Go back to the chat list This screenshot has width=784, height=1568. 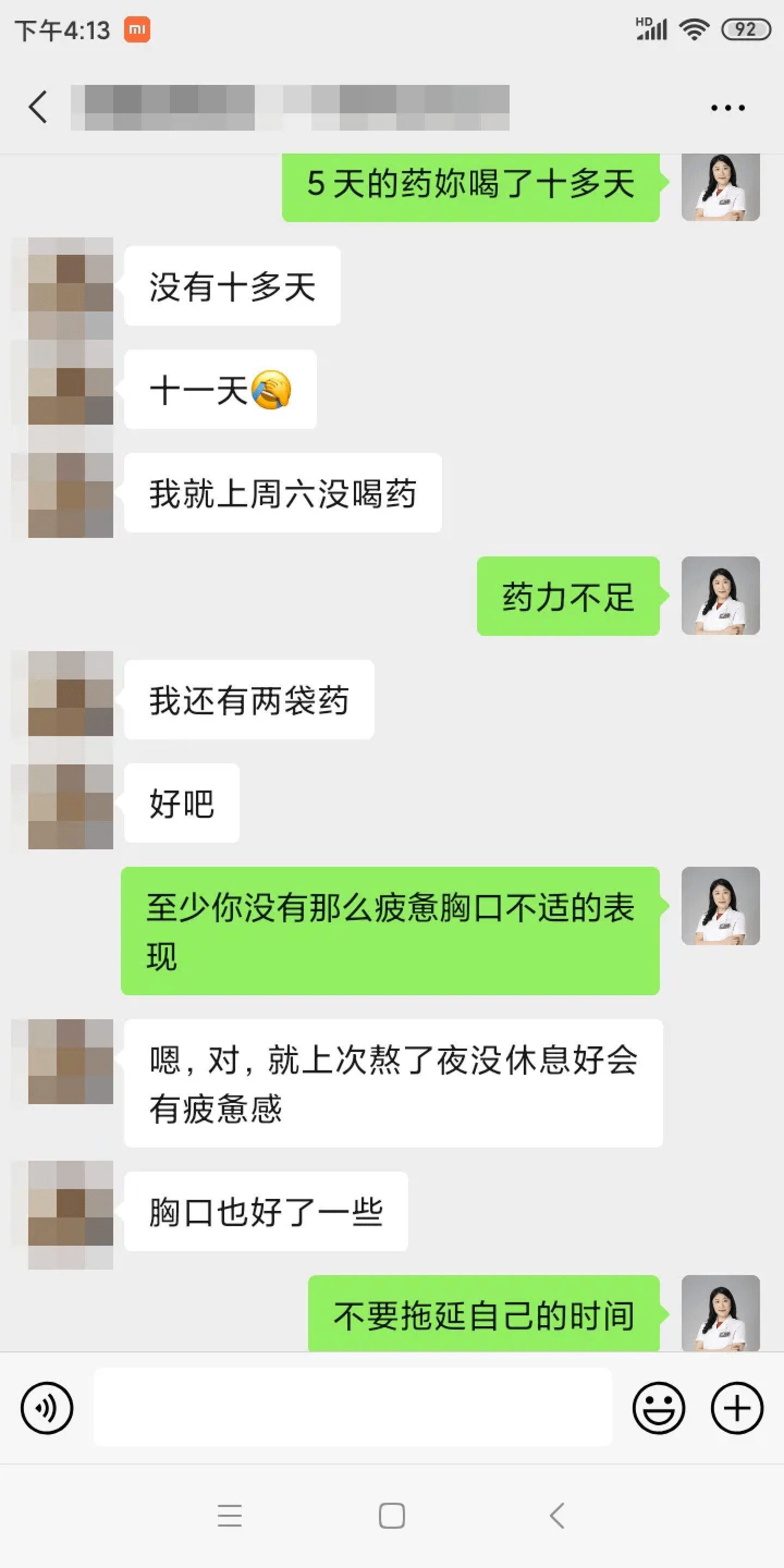tap(38, 107)
